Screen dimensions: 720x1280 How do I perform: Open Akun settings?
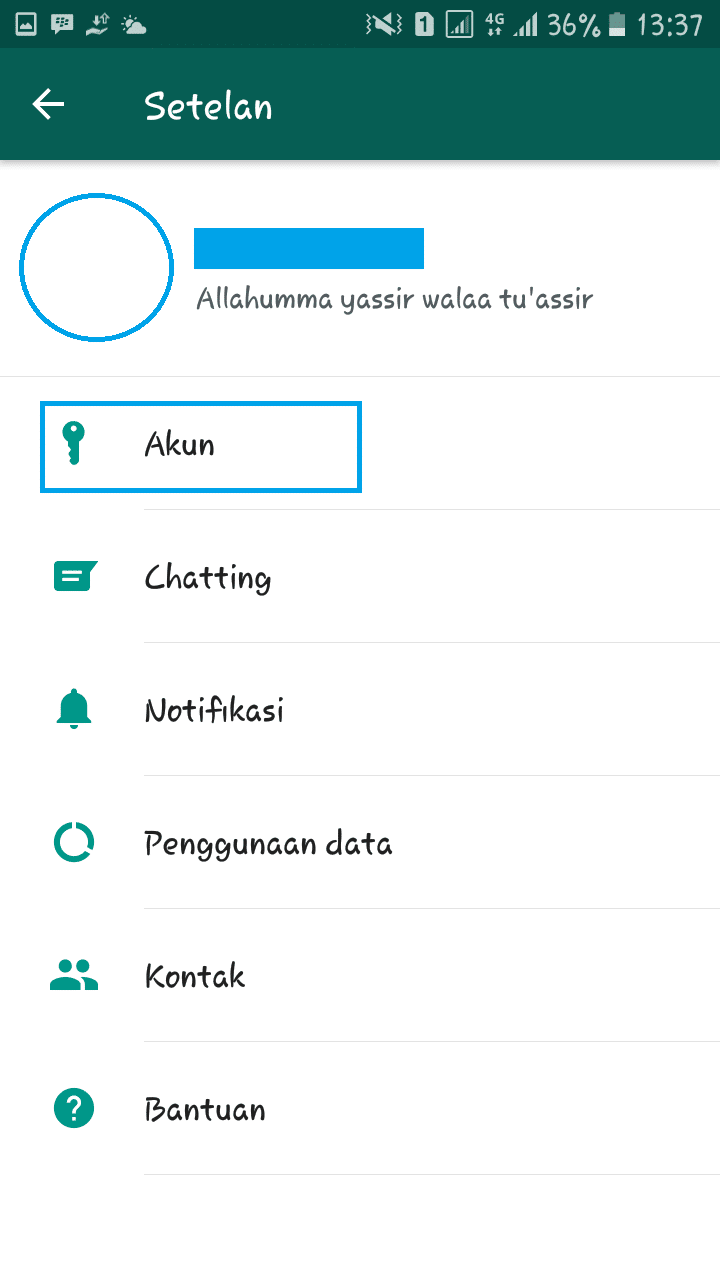[360, 444]
